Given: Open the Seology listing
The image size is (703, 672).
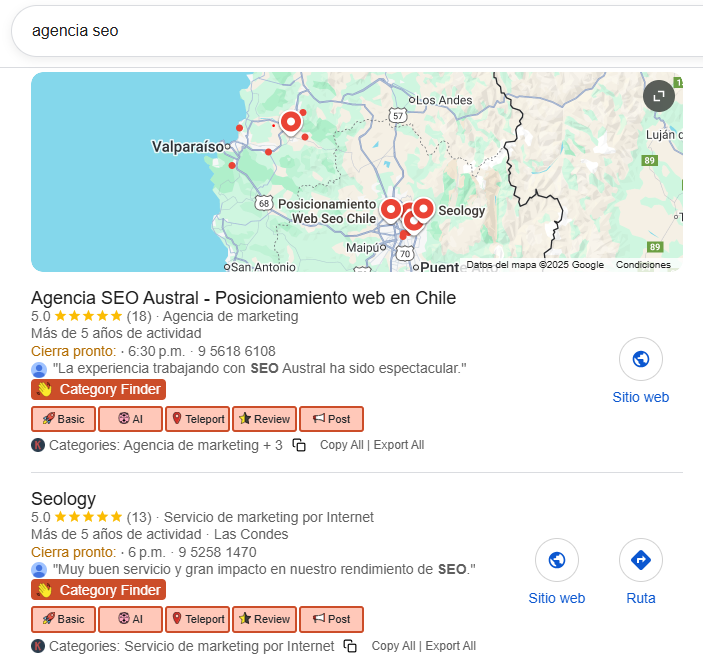Looking at the screenshot, I should click(x=64, y=498).
